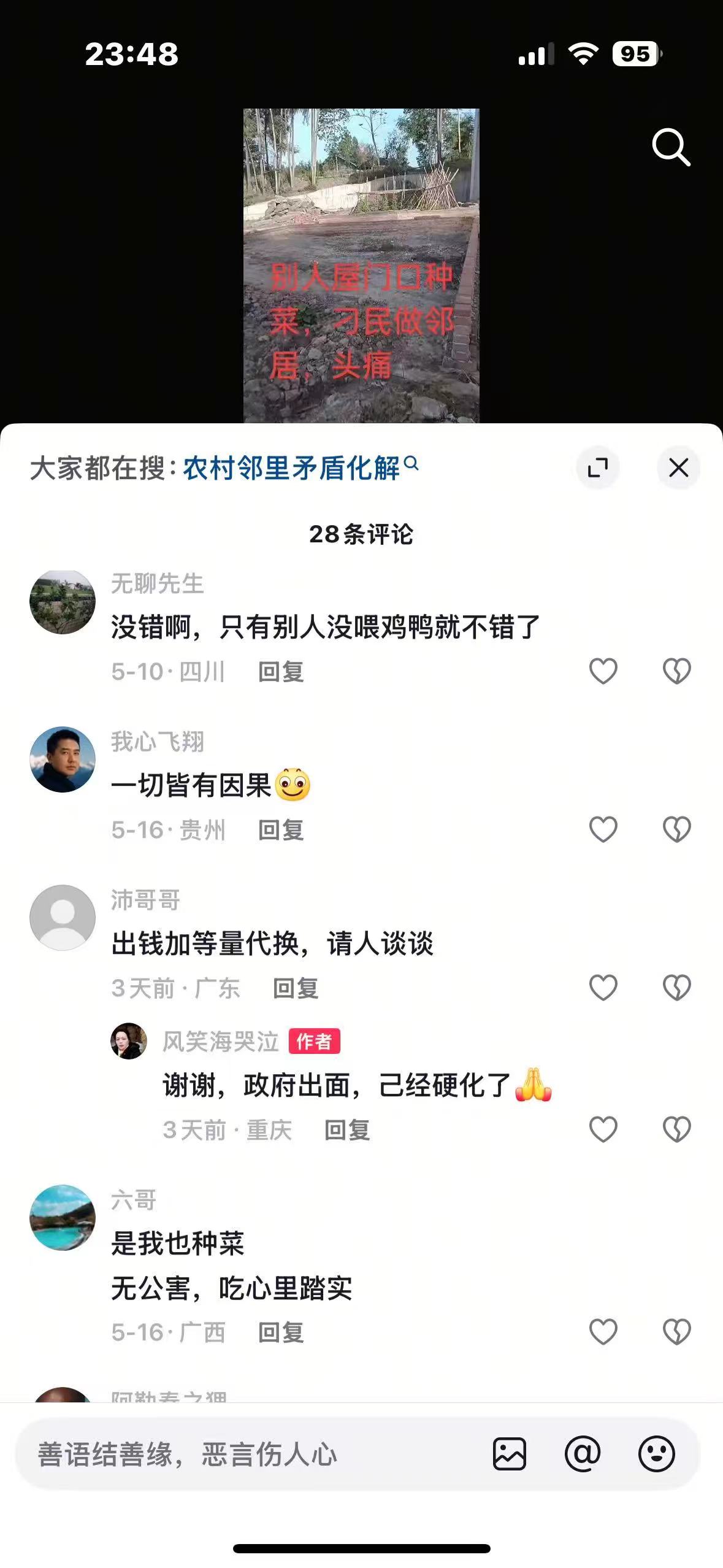Open the emoji picker in comment bar
This screenshot has height=1568, width=723.
coord(656,1454)
